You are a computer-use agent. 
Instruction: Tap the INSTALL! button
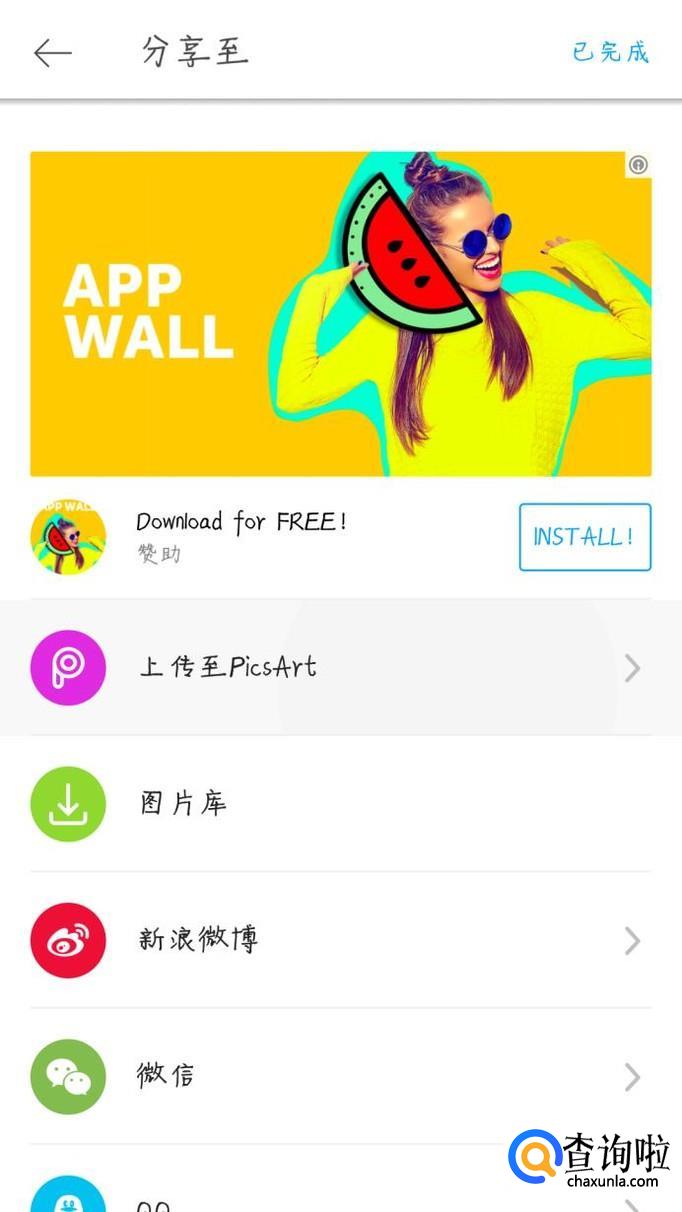coord(584,537)
